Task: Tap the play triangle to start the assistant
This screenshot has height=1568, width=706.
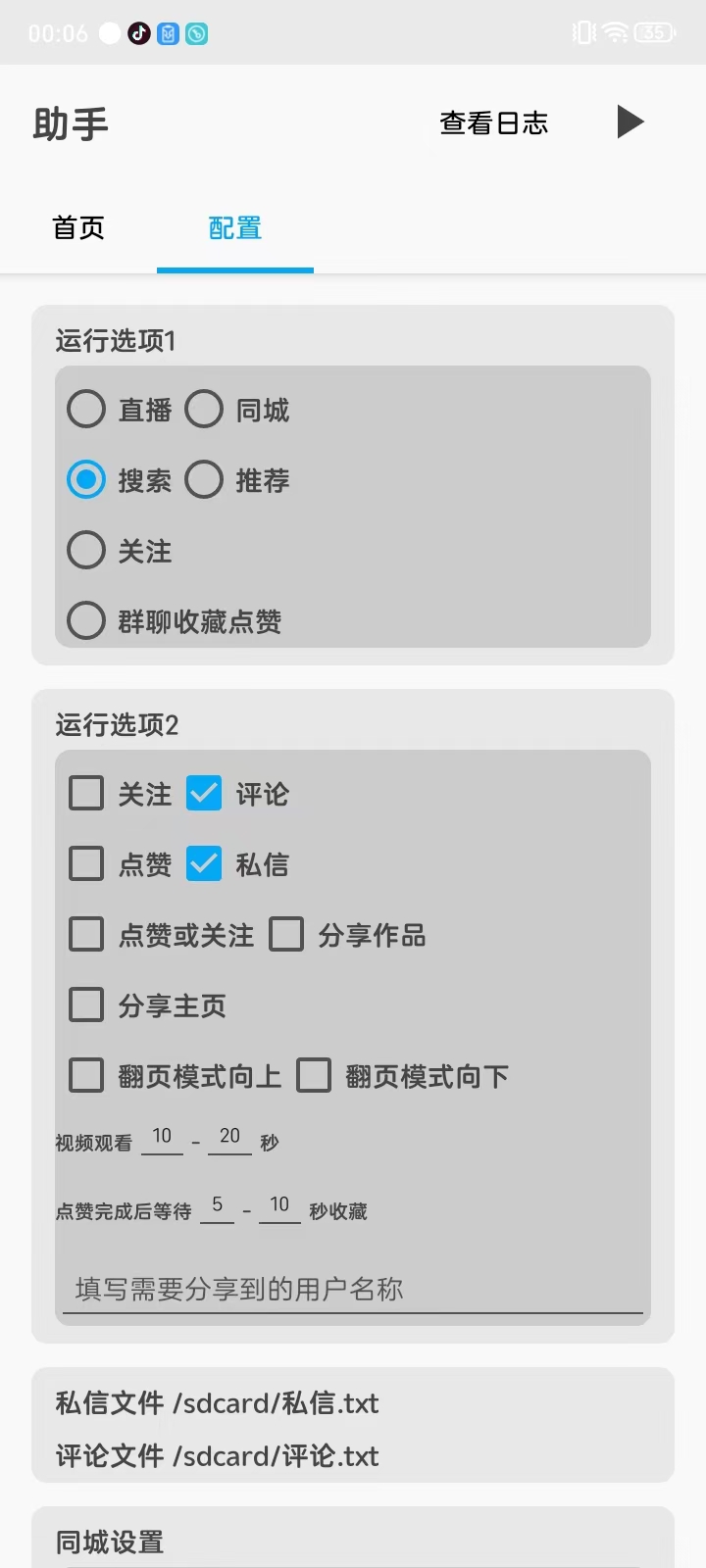Action: (x=631, y=122)
